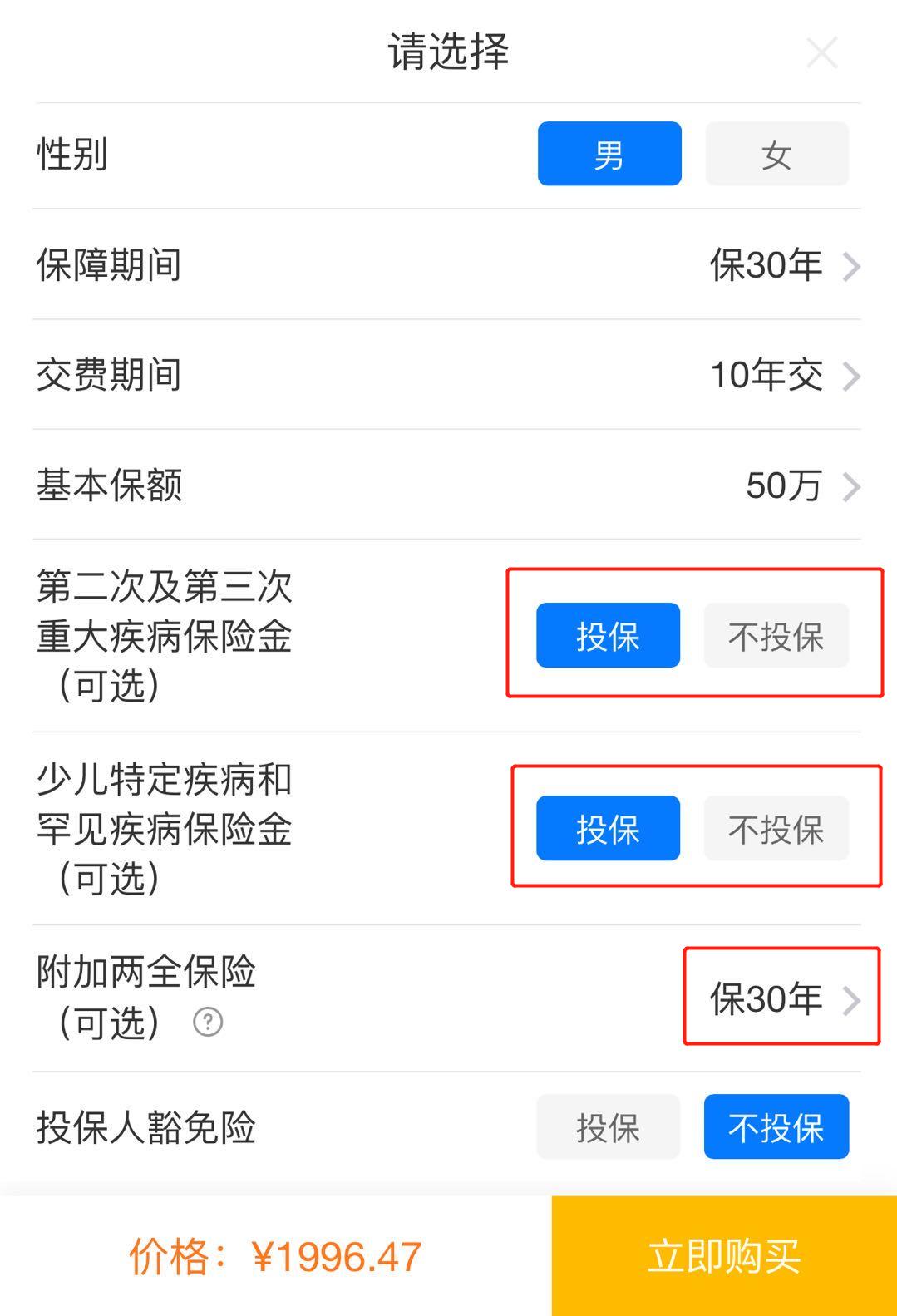Choose 投保 for 第二次及第三次重大疾病保险金
The width and height of the screenshot is (897, 1316).
tap(608, 636)
